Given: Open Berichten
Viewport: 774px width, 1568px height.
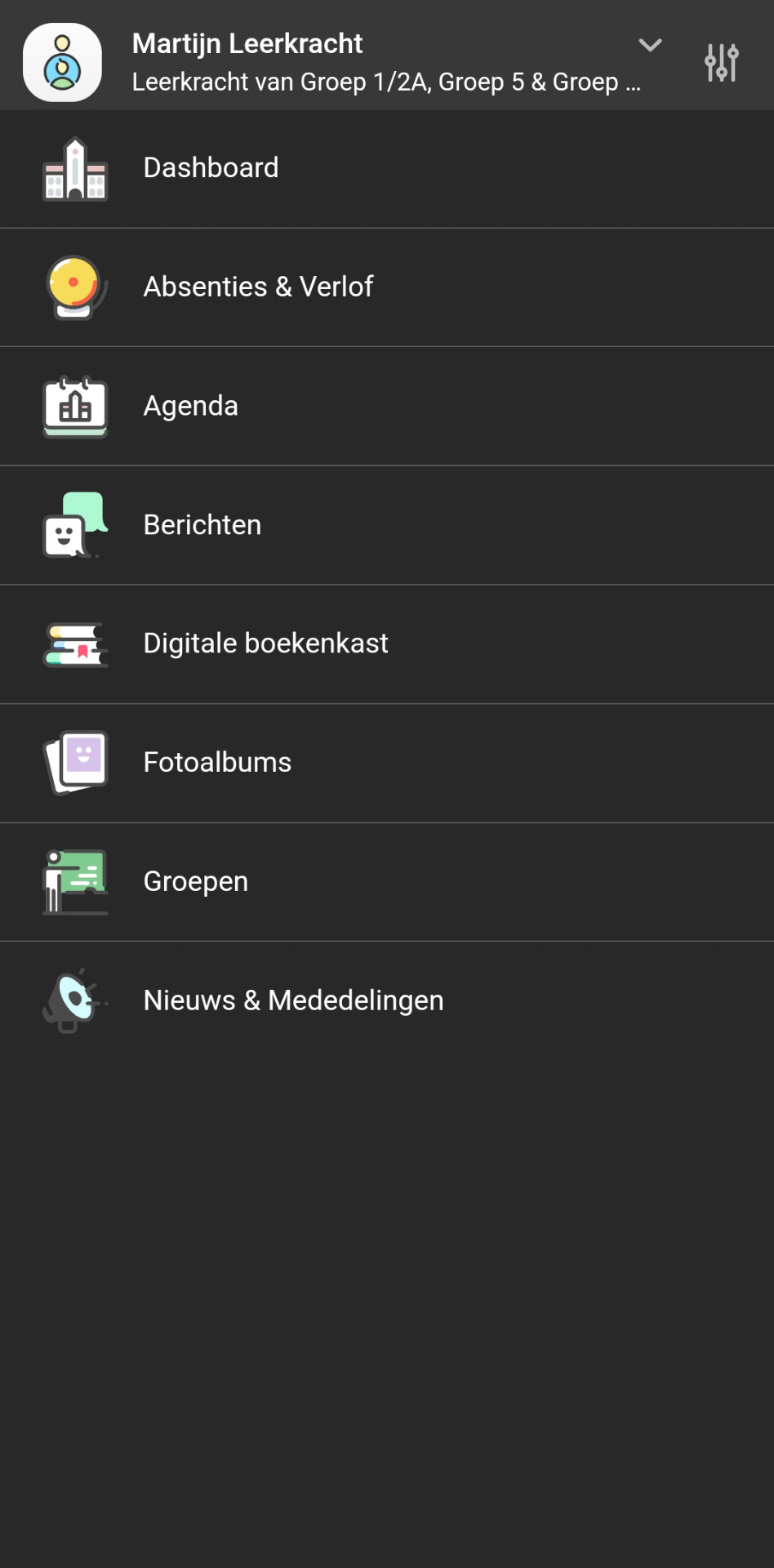Looking at the screenshot, I should pyautogui.click(x=387, y=525).
